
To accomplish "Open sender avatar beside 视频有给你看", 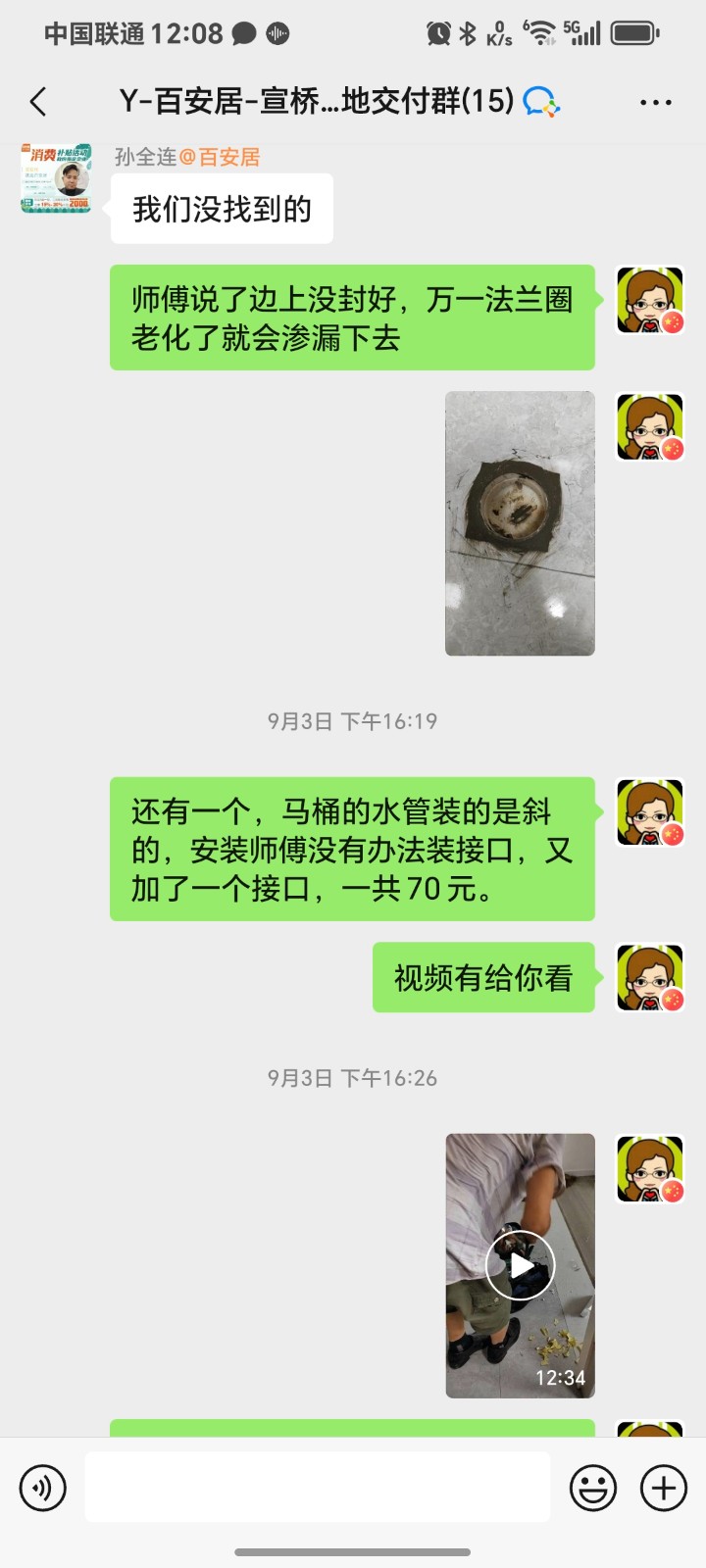I will [x=649, y=977].
